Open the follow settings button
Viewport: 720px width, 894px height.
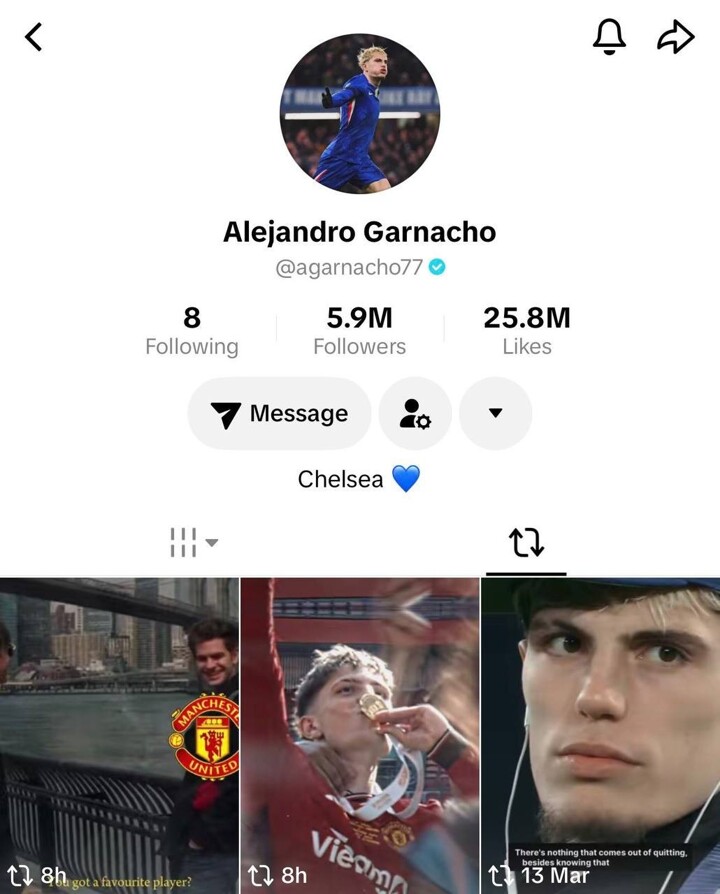tap(415, 414)
